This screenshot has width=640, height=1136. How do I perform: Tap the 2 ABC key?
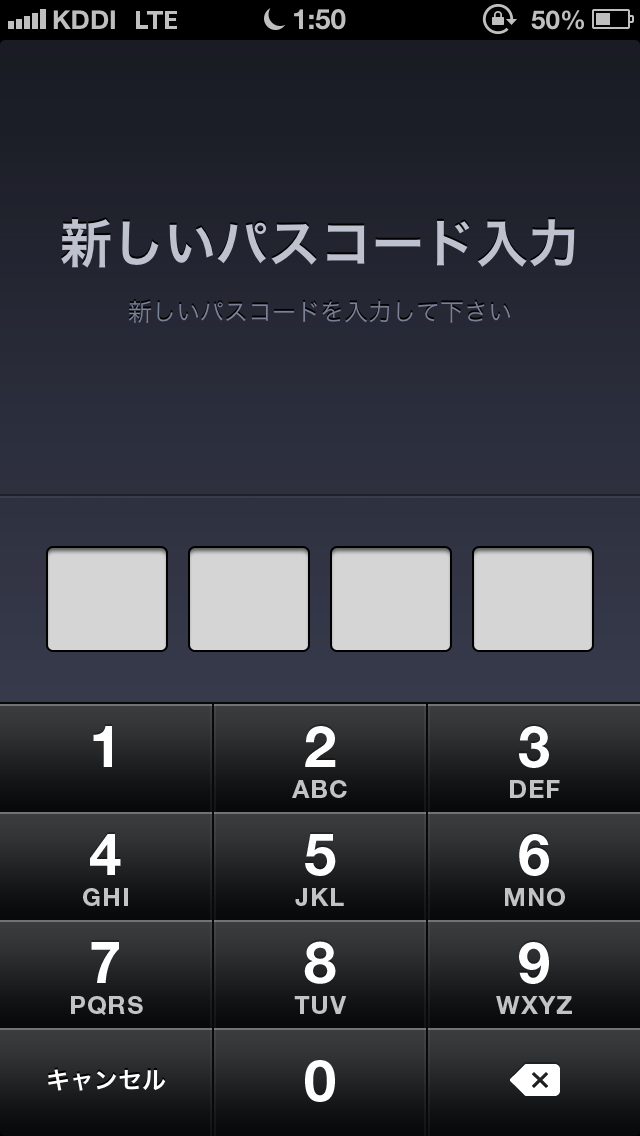(320, 758)
